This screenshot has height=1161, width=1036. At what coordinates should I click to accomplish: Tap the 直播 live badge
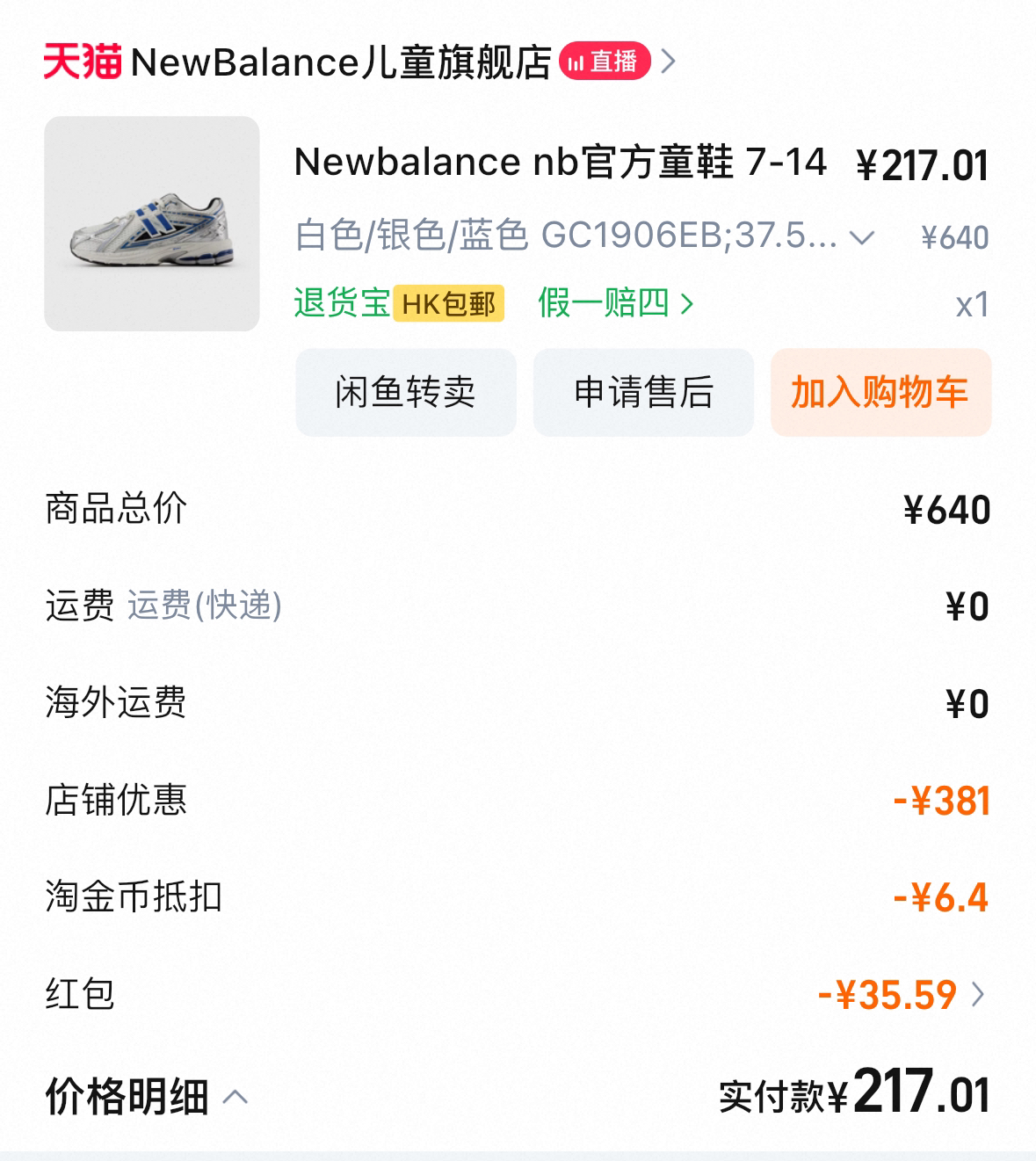[x=605, y=62]
